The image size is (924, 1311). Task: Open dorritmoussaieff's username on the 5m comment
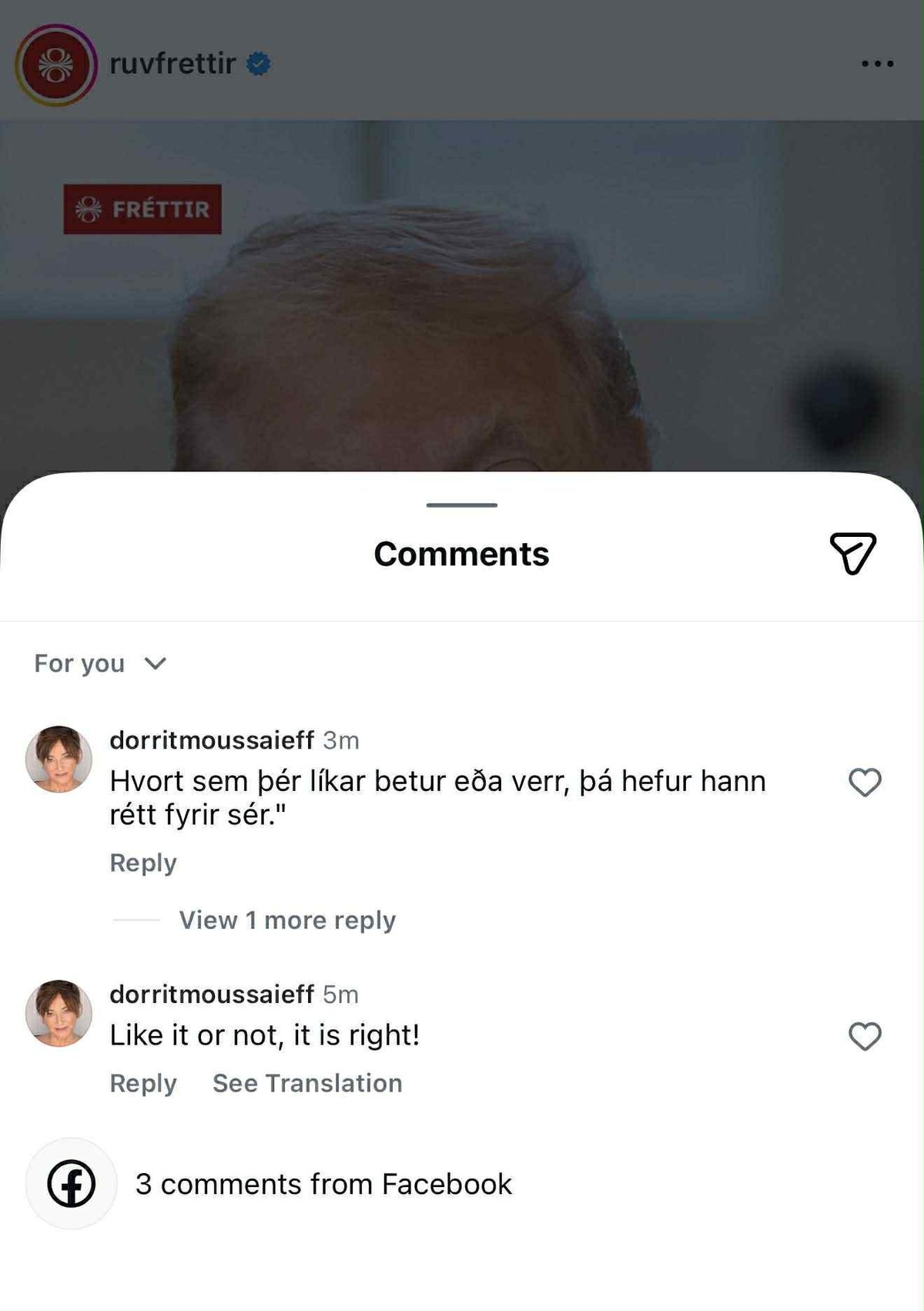point(212,994)
